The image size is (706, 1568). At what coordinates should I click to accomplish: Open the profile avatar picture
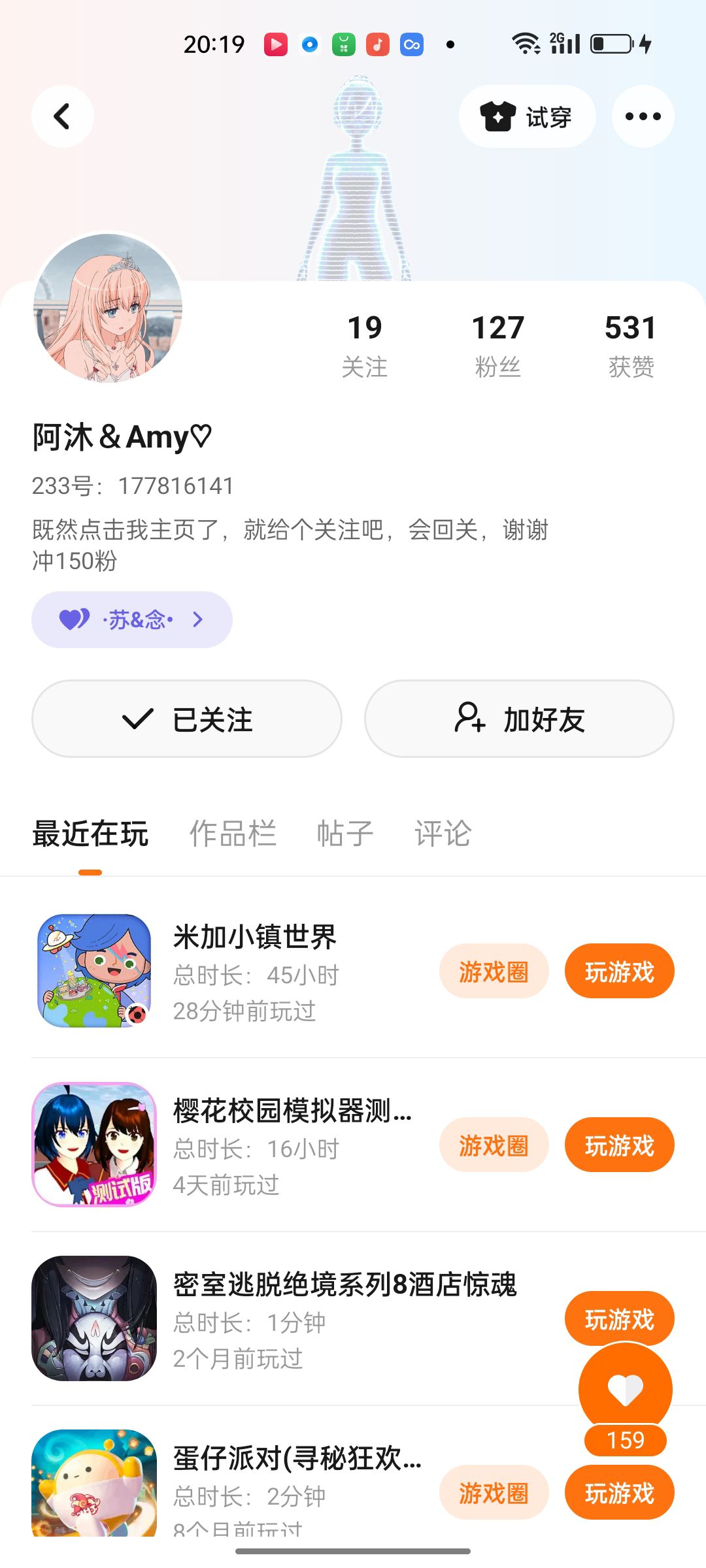pyautogui.click(x=108, y=308)
